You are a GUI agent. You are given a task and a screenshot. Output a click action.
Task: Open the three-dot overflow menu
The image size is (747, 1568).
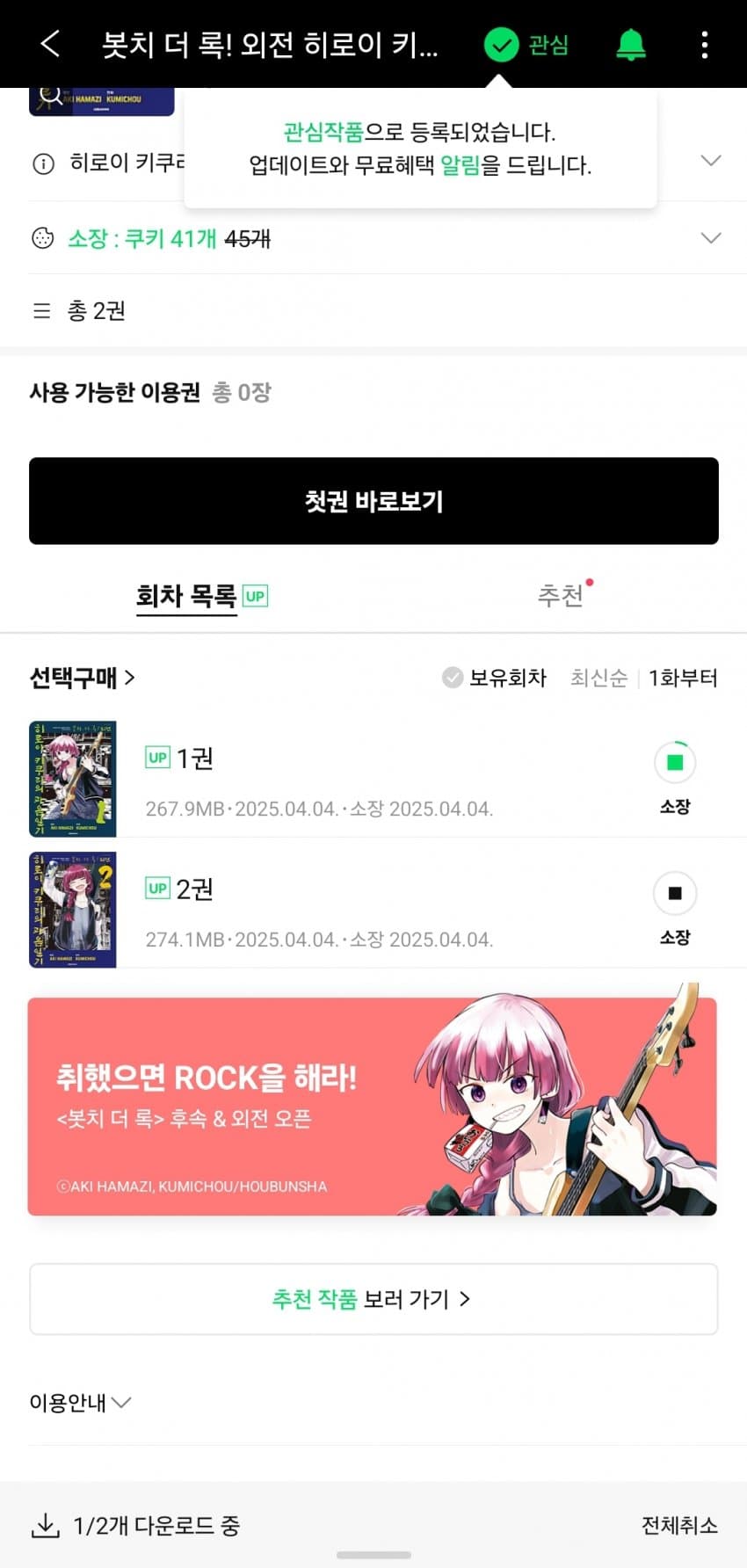tap(704, 44)
